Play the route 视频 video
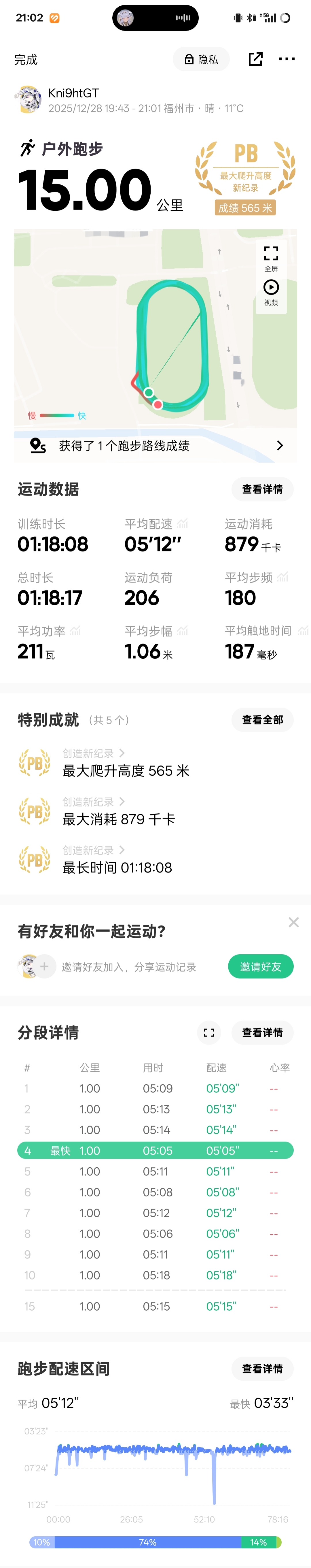The width and height of the screenshot is (311, 1568). 271,292
